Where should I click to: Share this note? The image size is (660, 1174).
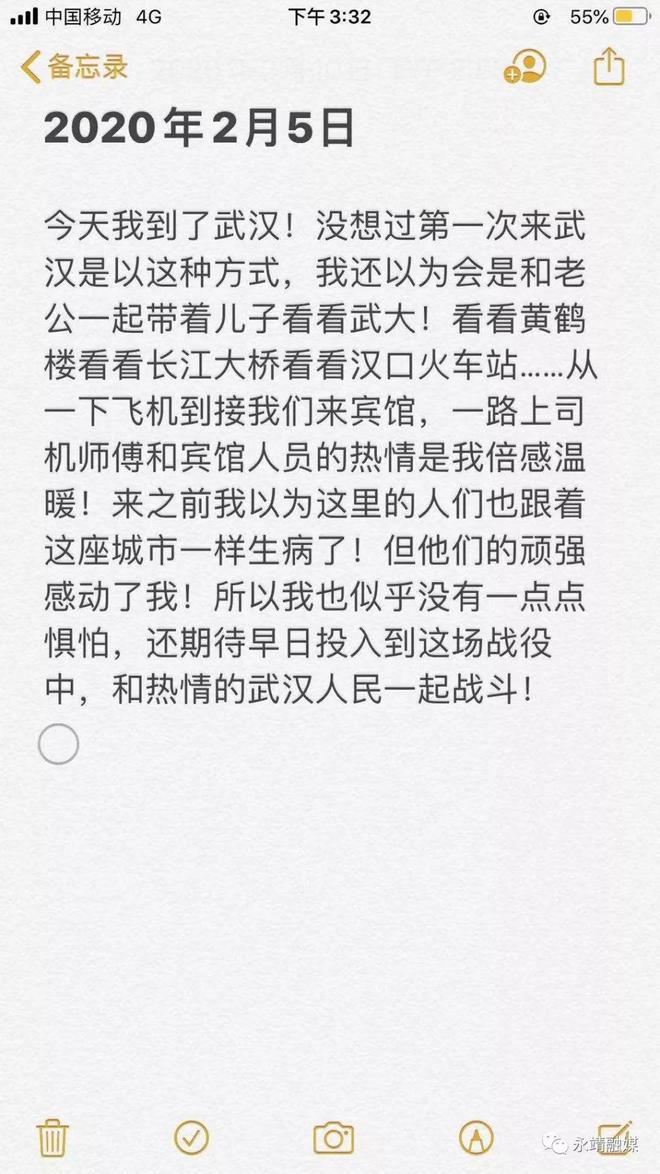(x=609, y=67)
